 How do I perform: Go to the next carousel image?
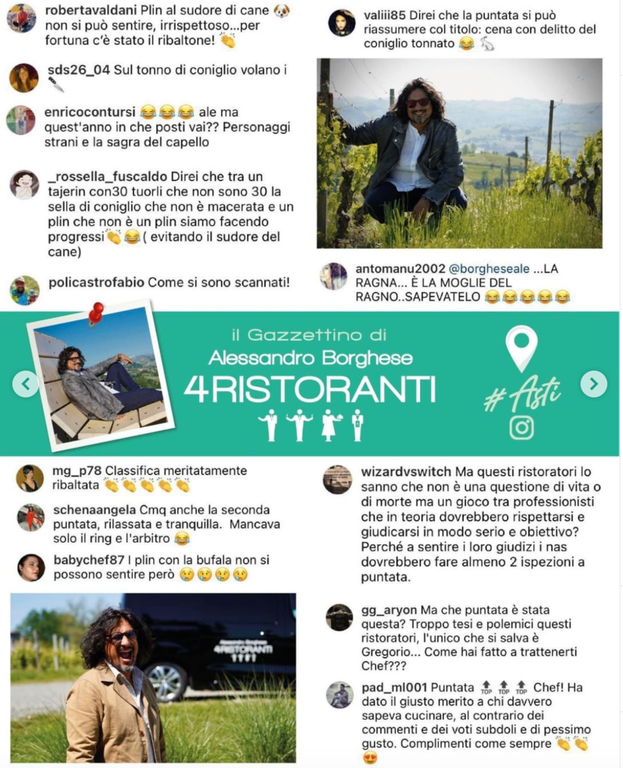click(x=594, y=383)
